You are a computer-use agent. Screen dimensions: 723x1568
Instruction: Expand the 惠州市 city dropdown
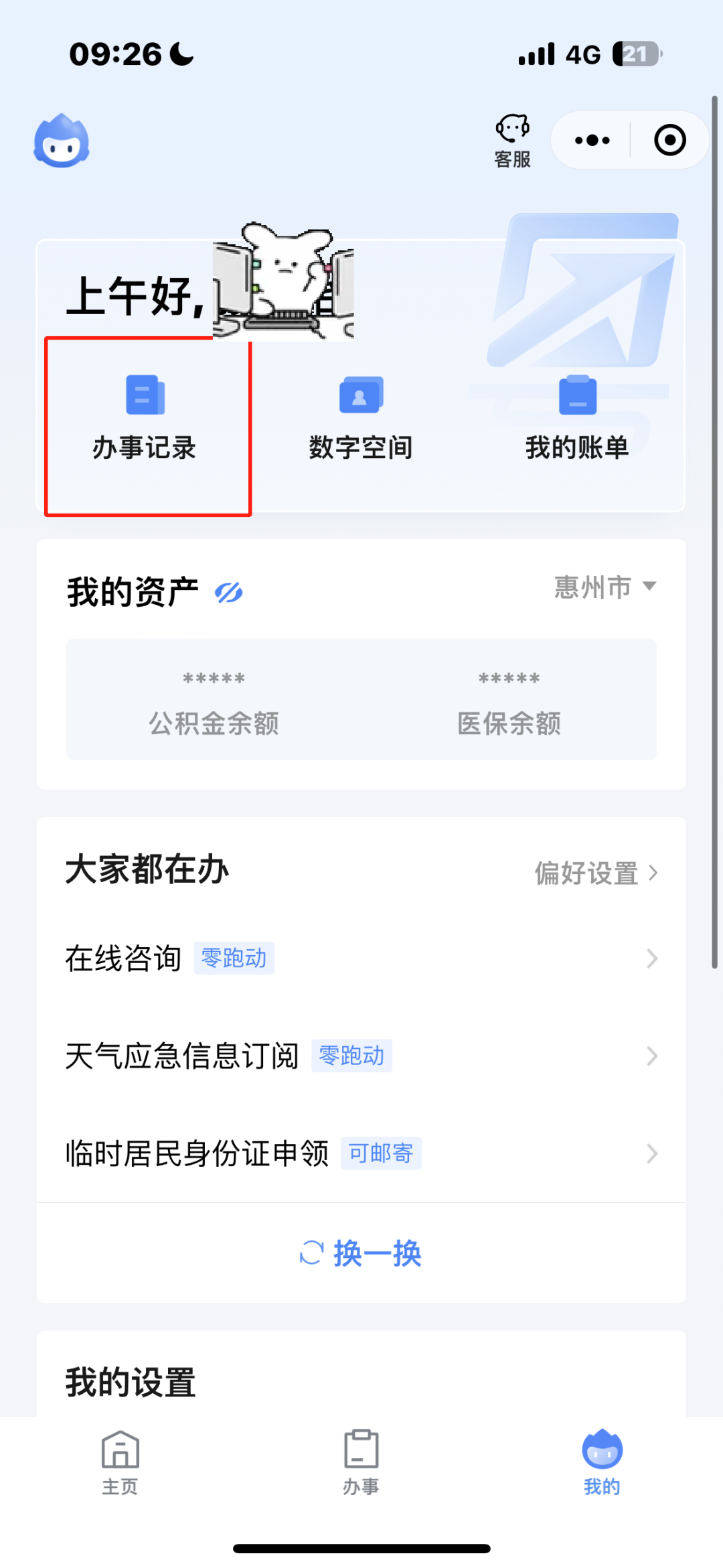pyautogui.click(x=605, y=587)
